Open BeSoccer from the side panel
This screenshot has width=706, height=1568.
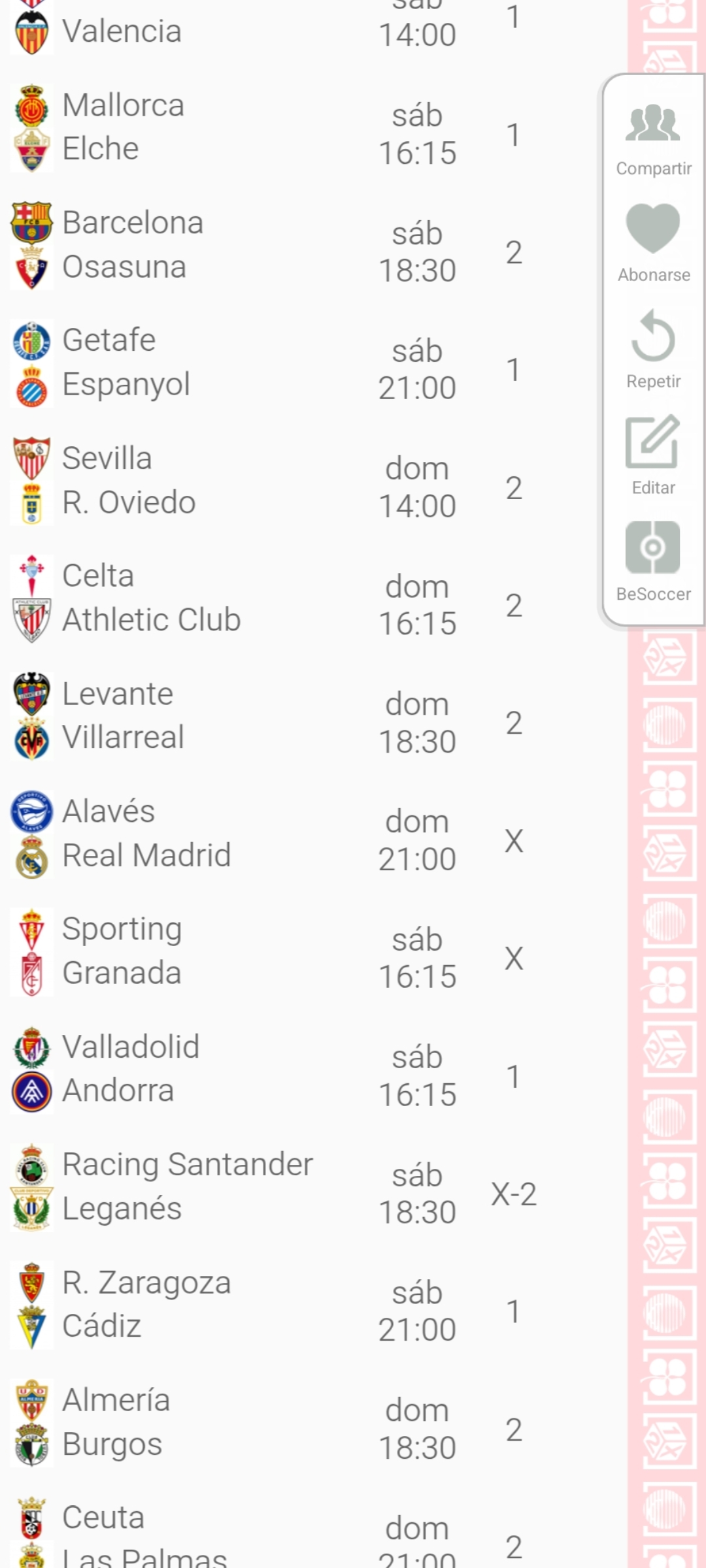[653, 561]
